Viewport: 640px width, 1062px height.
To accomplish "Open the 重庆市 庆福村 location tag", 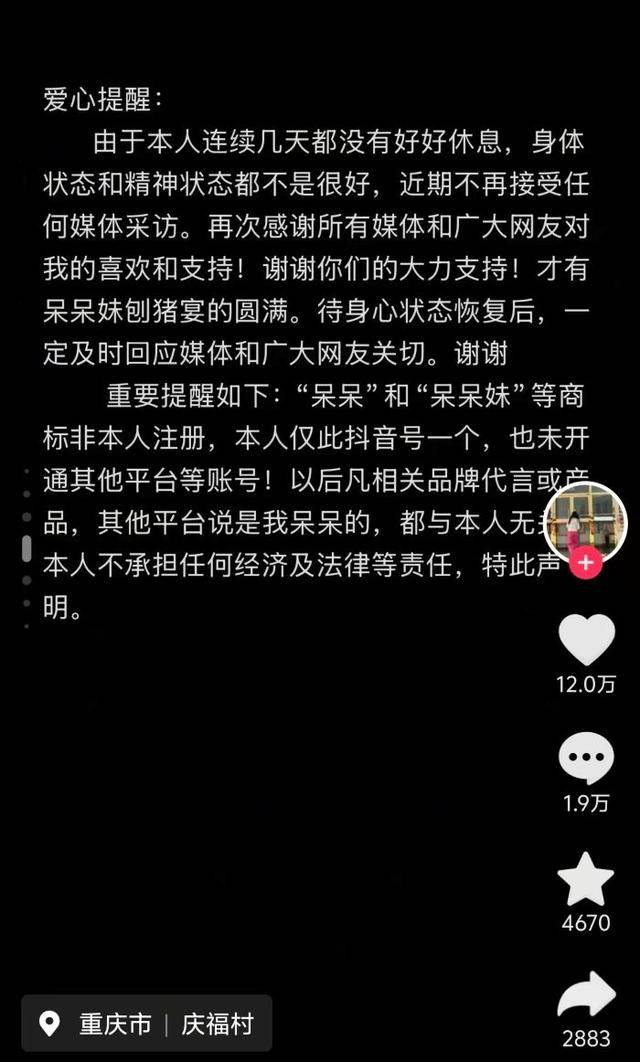I will point(147,1024).
